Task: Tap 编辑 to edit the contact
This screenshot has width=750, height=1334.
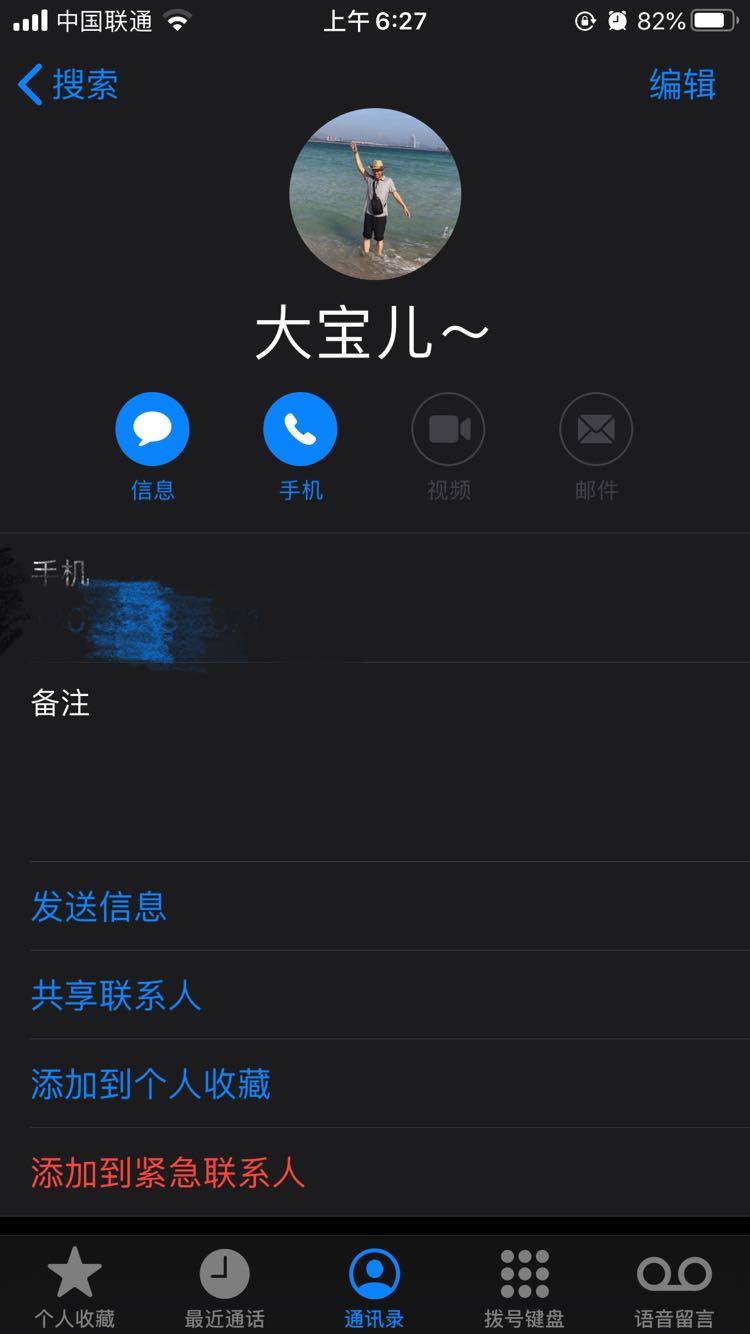Action: click(682, 85)
